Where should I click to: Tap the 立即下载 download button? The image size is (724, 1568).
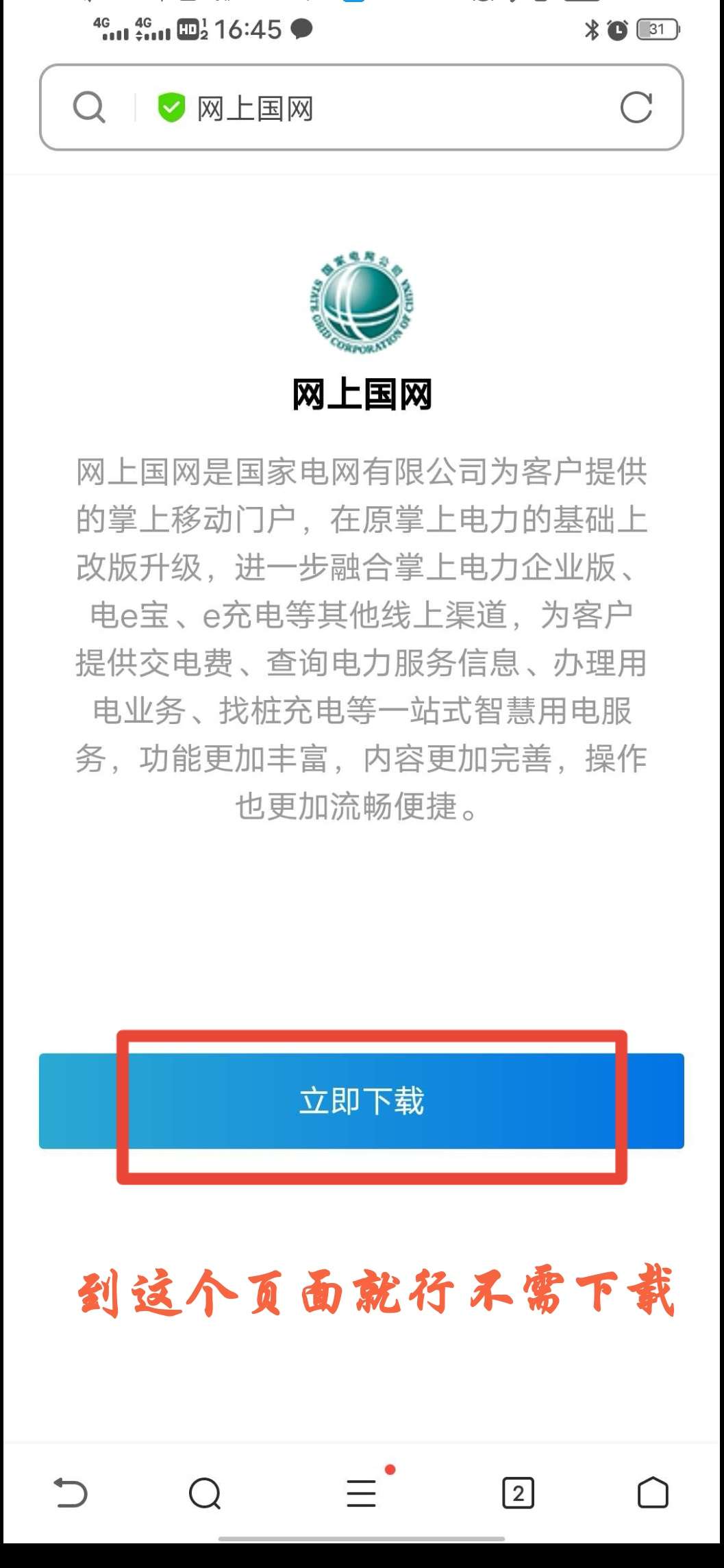coord(361,1101)
